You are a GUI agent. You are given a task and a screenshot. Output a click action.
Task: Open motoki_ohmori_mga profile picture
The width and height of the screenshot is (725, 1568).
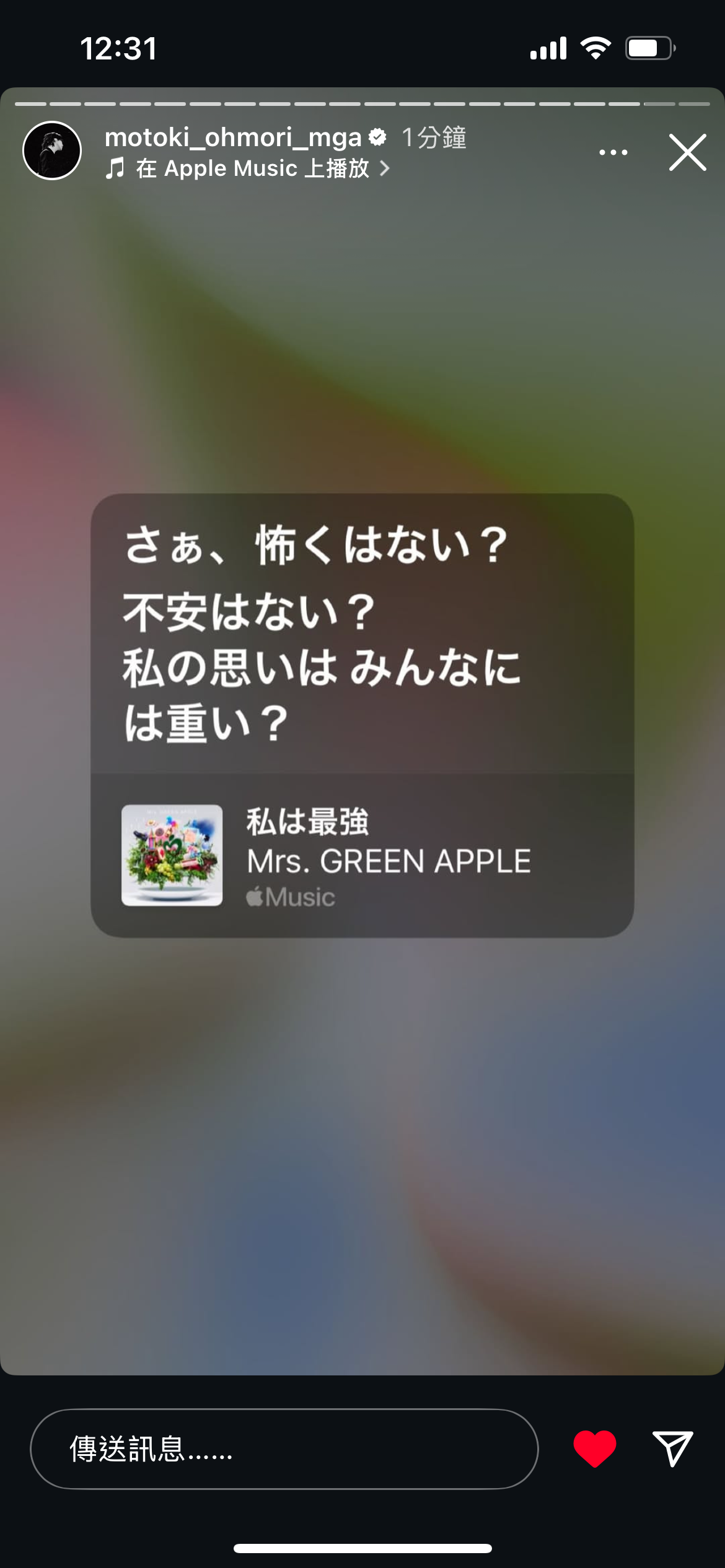52,150
